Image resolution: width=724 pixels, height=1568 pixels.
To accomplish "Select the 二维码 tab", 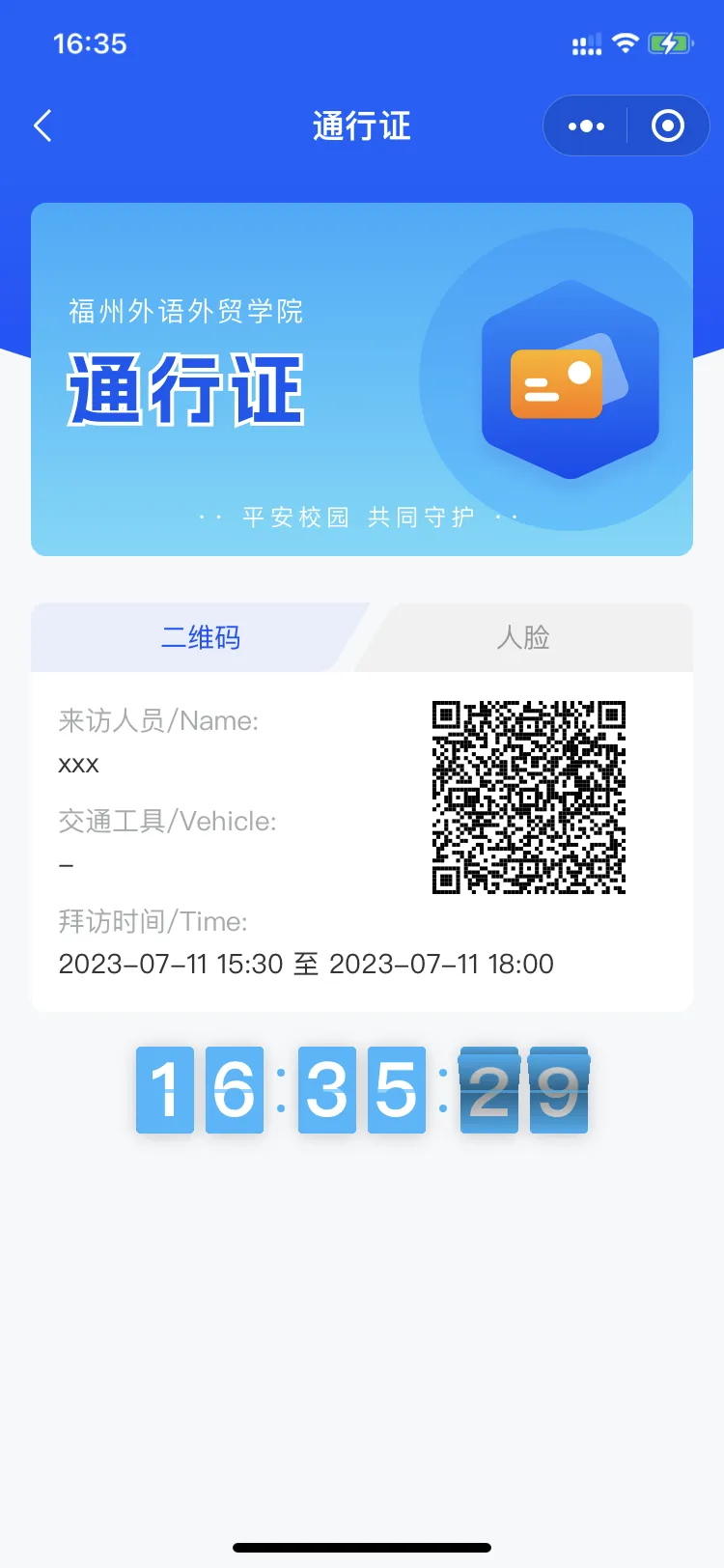I will coord(201,637).
